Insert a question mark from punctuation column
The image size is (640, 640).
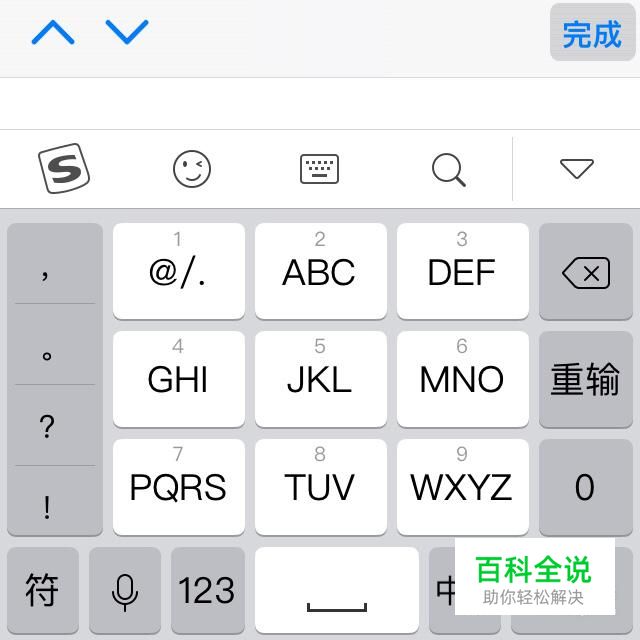pos(47,427)
